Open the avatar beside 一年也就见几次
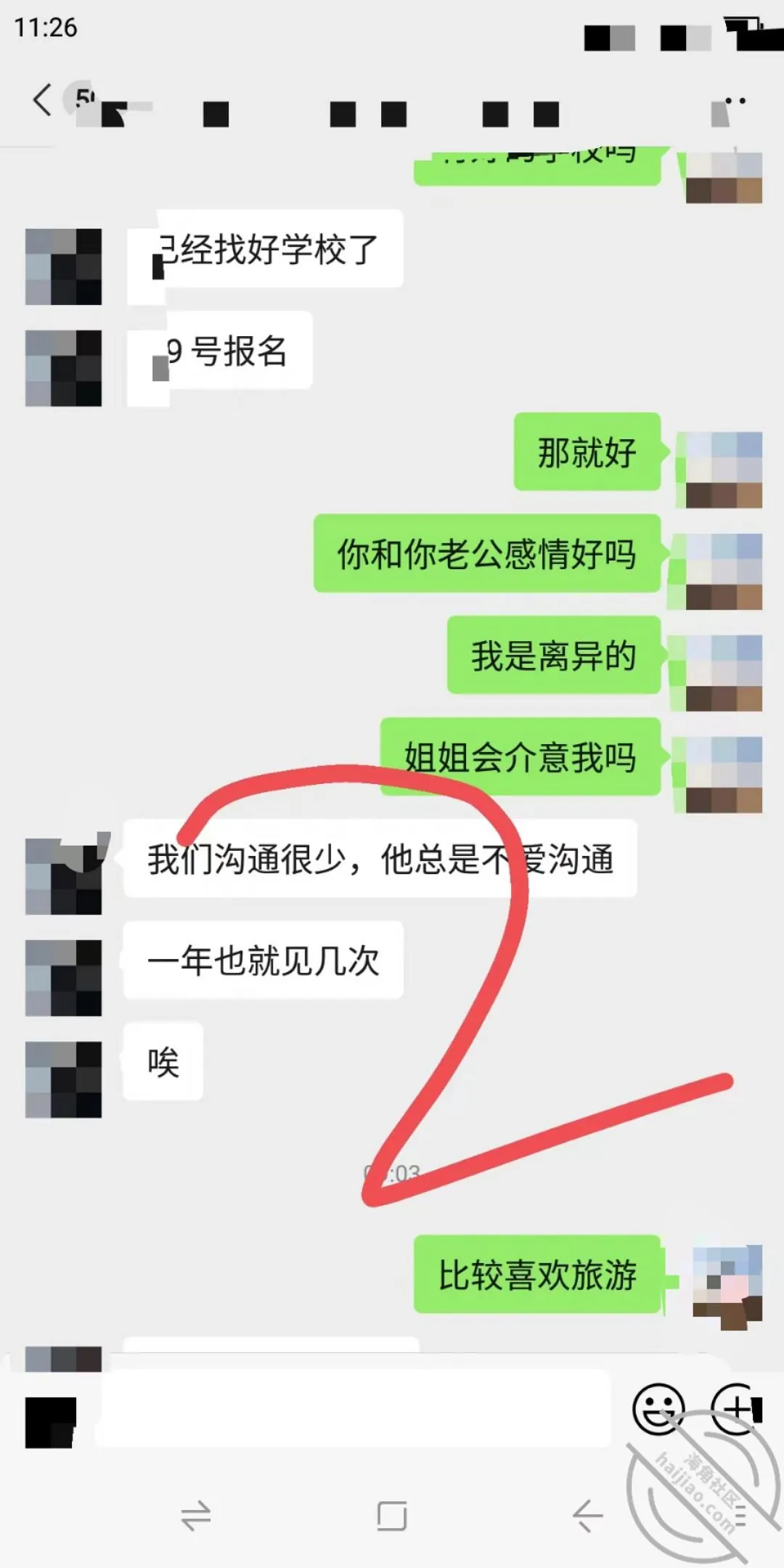The image size is (784, 1568). 63,978
